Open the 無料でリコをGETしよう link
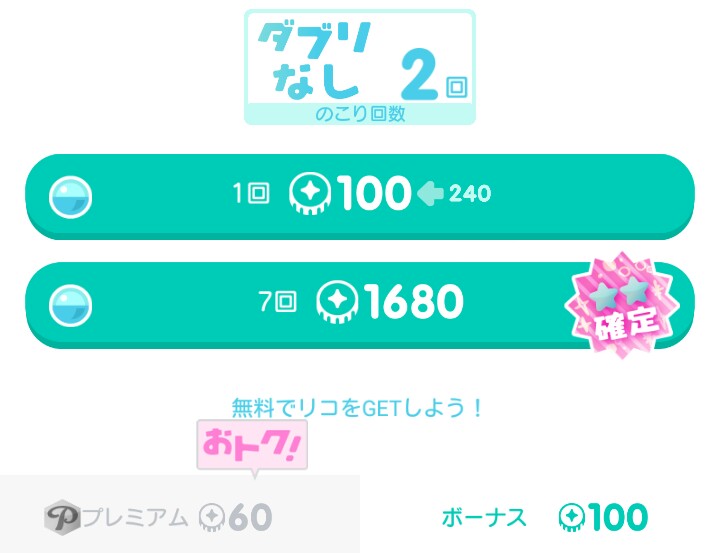The width and height of the screenshot is (720, 553). click(358, 408)
